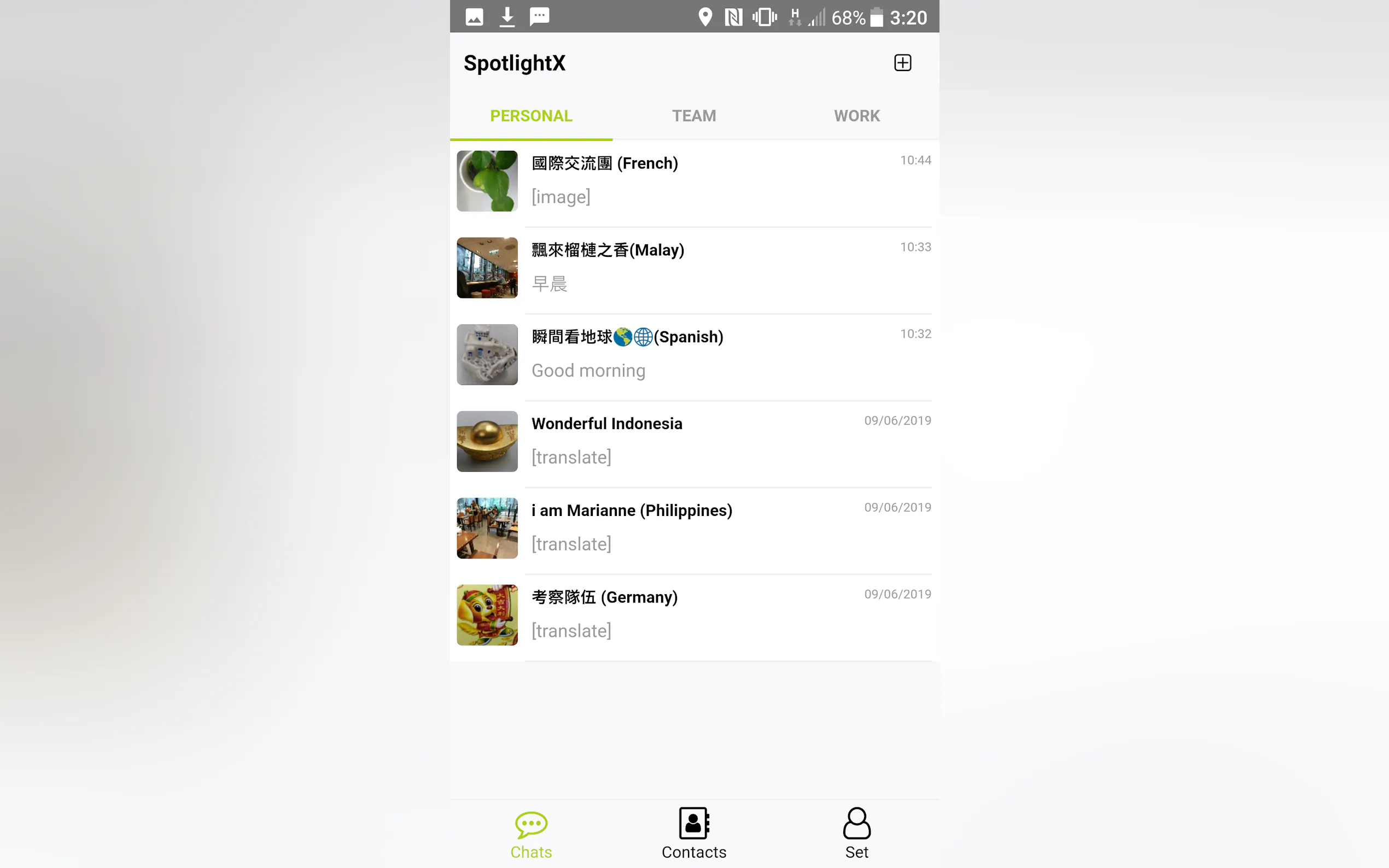Open the 國際交流團 (French) chat
Viewport: 1389px width, 868px height.
pos(693,181)
